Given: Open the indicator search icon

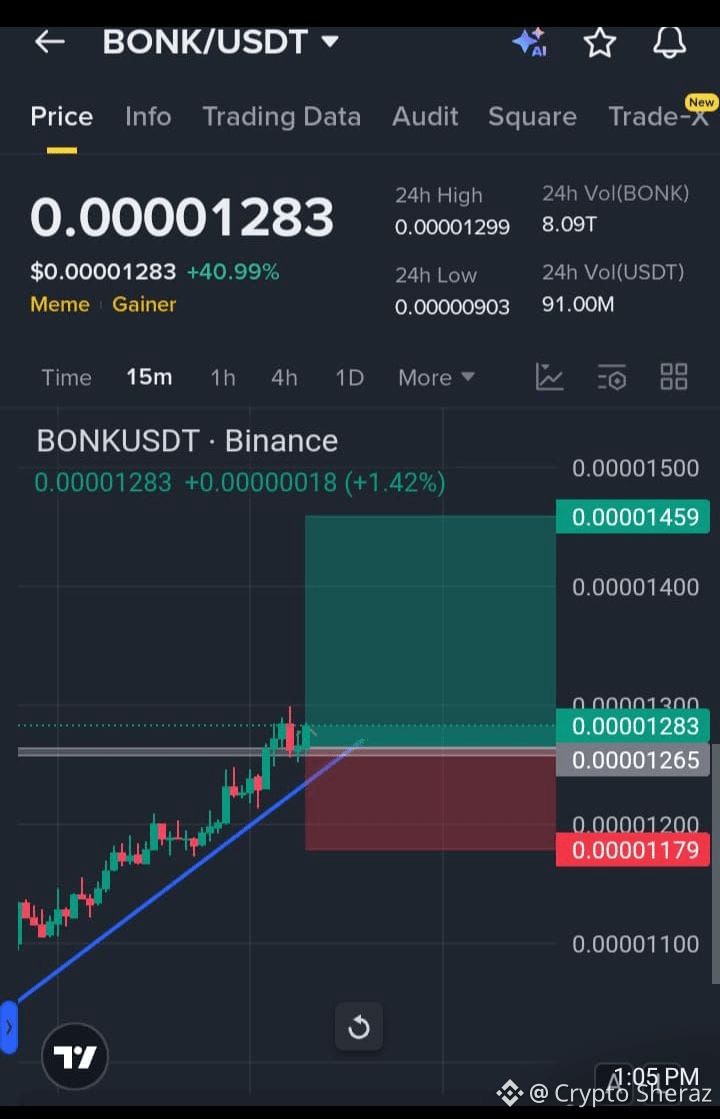Looking at the screenshot, I should (x=612, y=377).
